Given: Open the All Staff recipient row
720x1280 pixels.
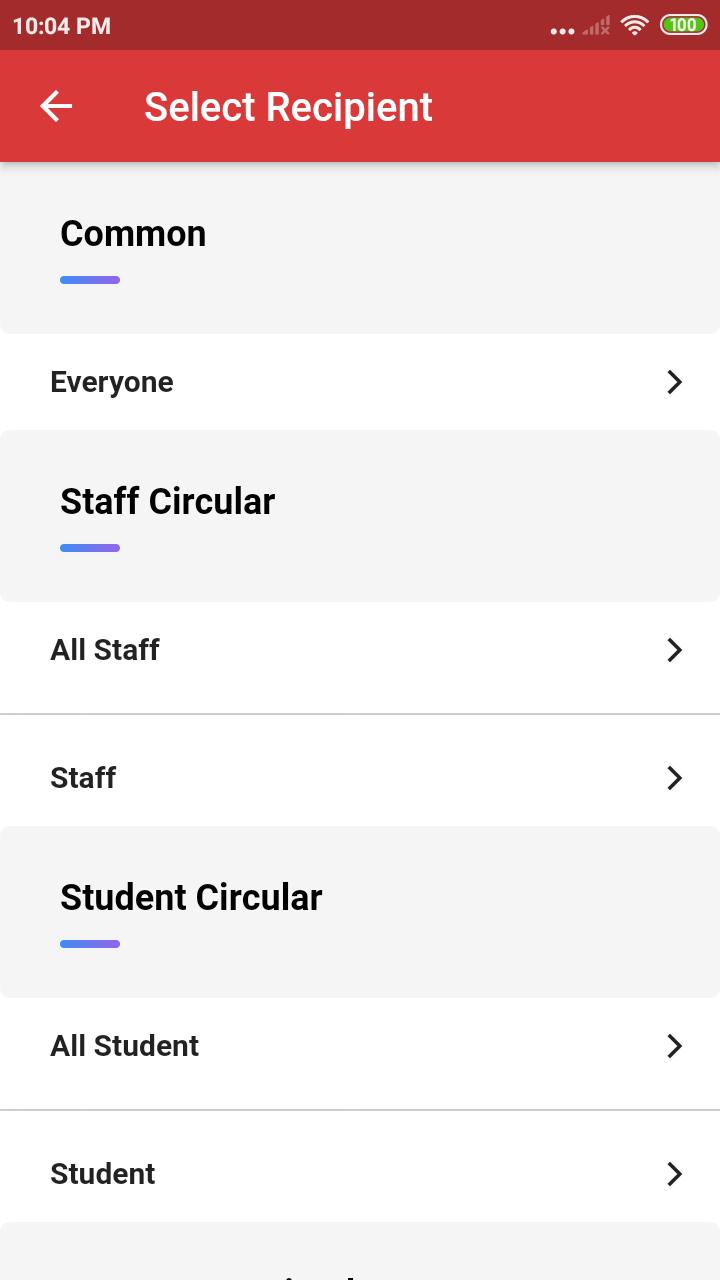Looking at the screenshot, I should tap(360, 650).
